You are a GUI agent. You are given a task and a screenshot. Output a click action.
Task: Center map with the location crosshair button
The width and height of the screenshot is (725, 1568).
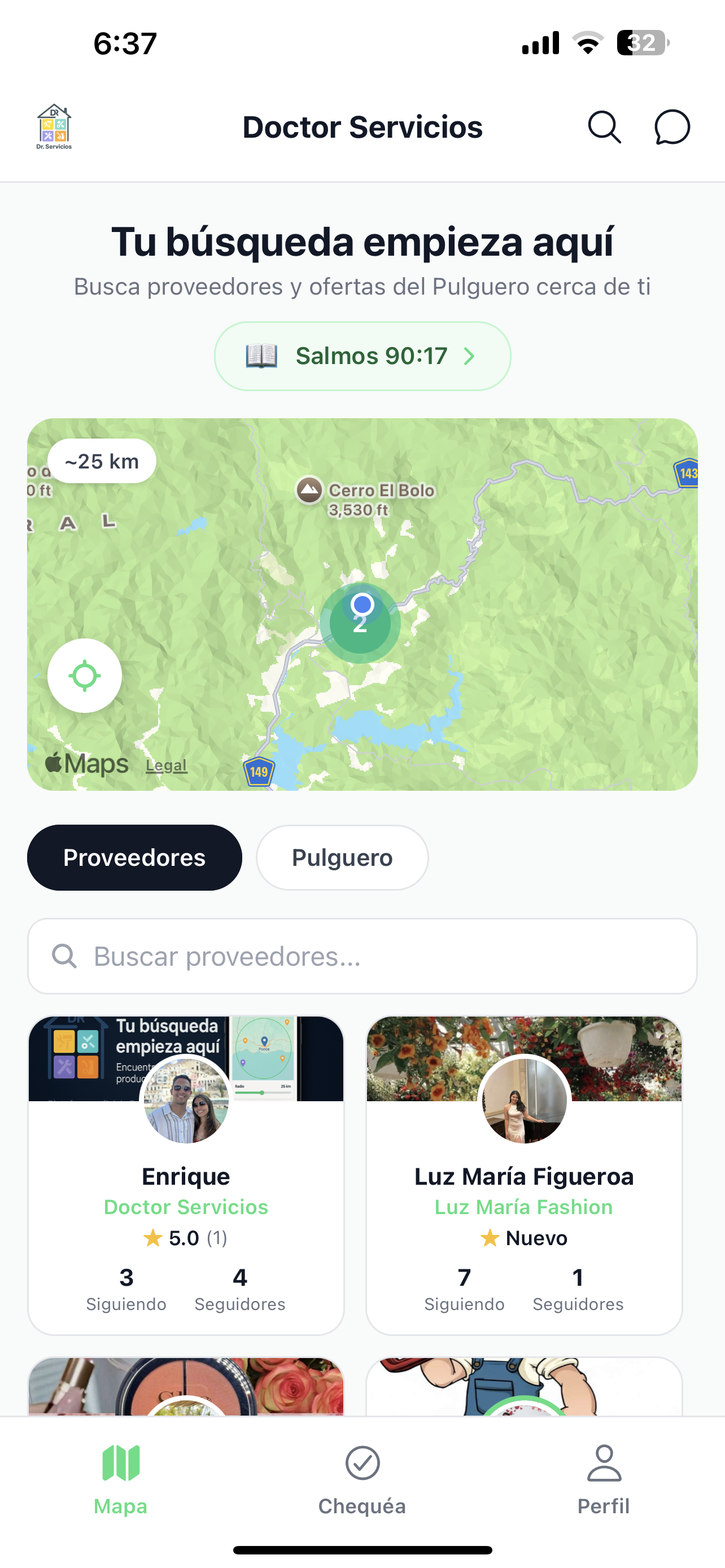click(84, 676)
